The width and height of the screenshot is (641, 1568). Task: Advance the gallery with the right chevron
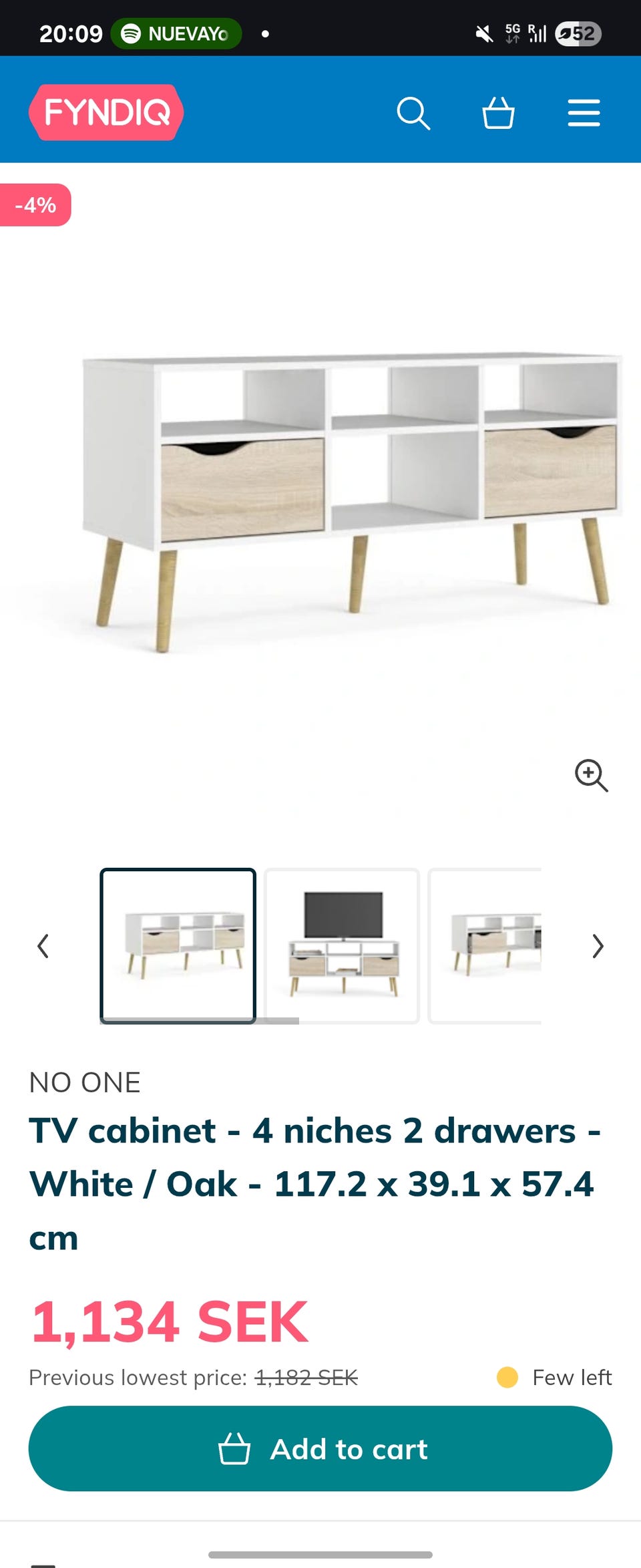pyautogui.click(x=598, y=945)
